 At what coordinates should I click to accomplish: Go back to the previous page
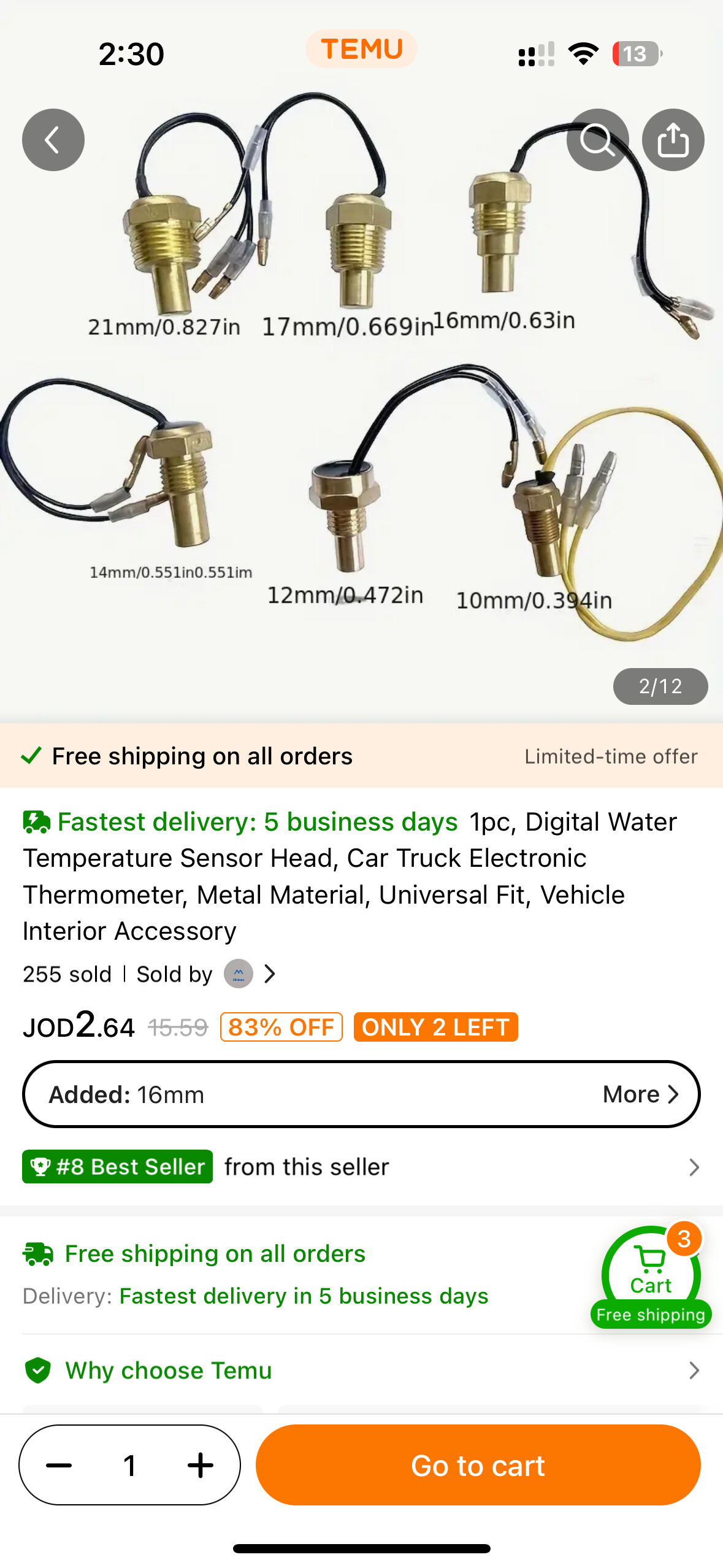point(53,140)
